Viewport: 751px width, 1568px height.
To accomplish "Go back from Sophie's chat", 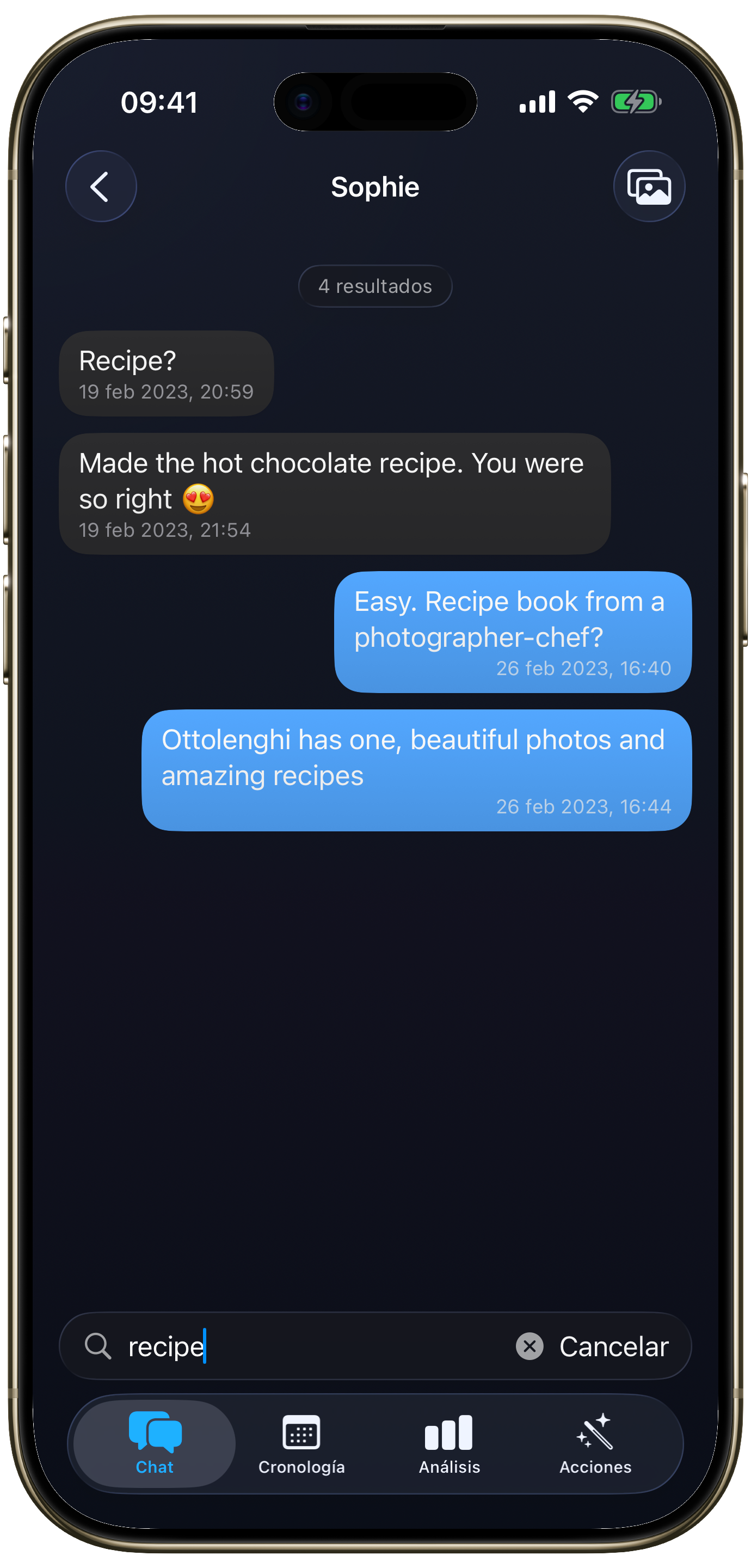I will 101,186.
